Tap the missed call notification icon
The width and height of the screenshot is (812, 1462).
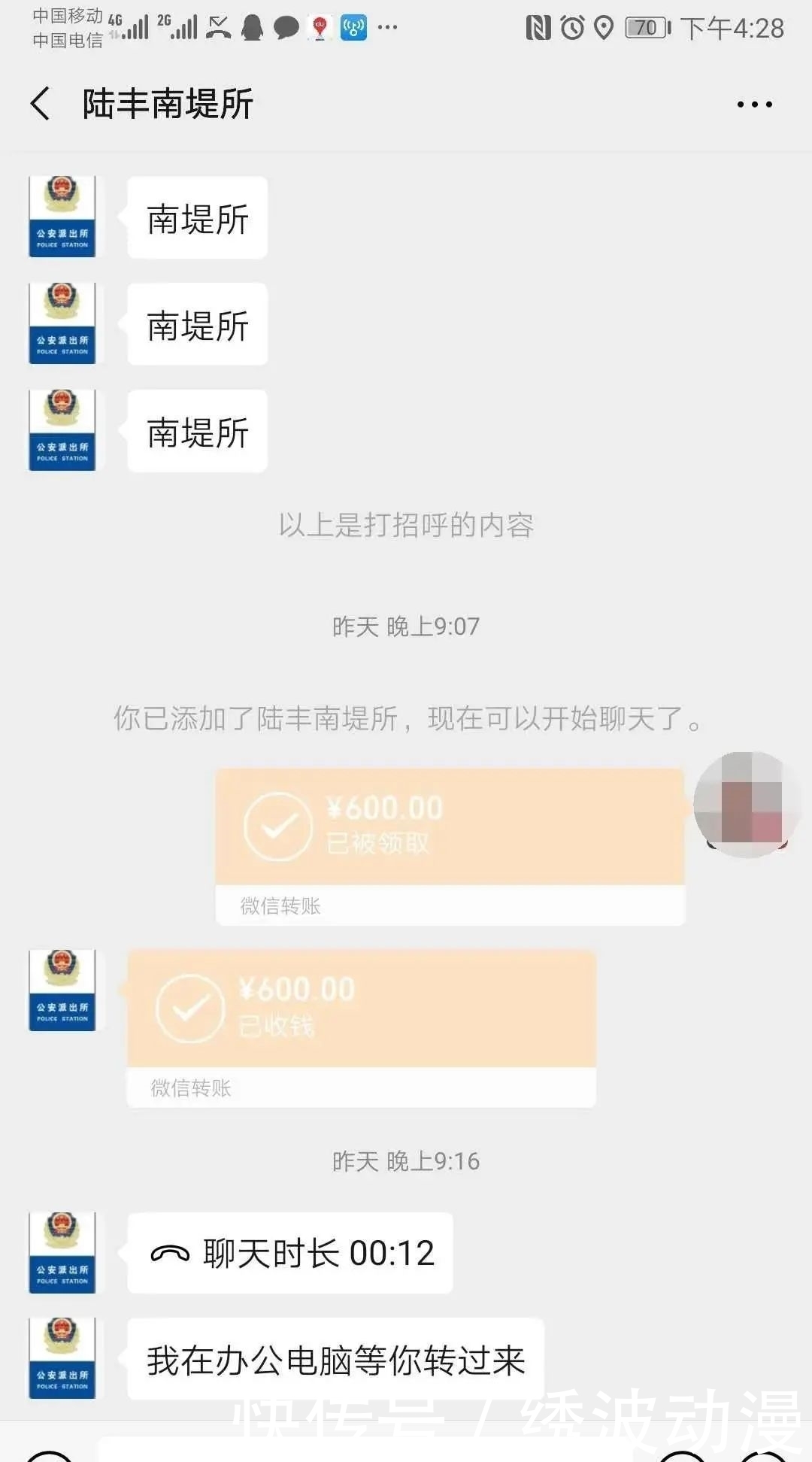click(218, 26)
